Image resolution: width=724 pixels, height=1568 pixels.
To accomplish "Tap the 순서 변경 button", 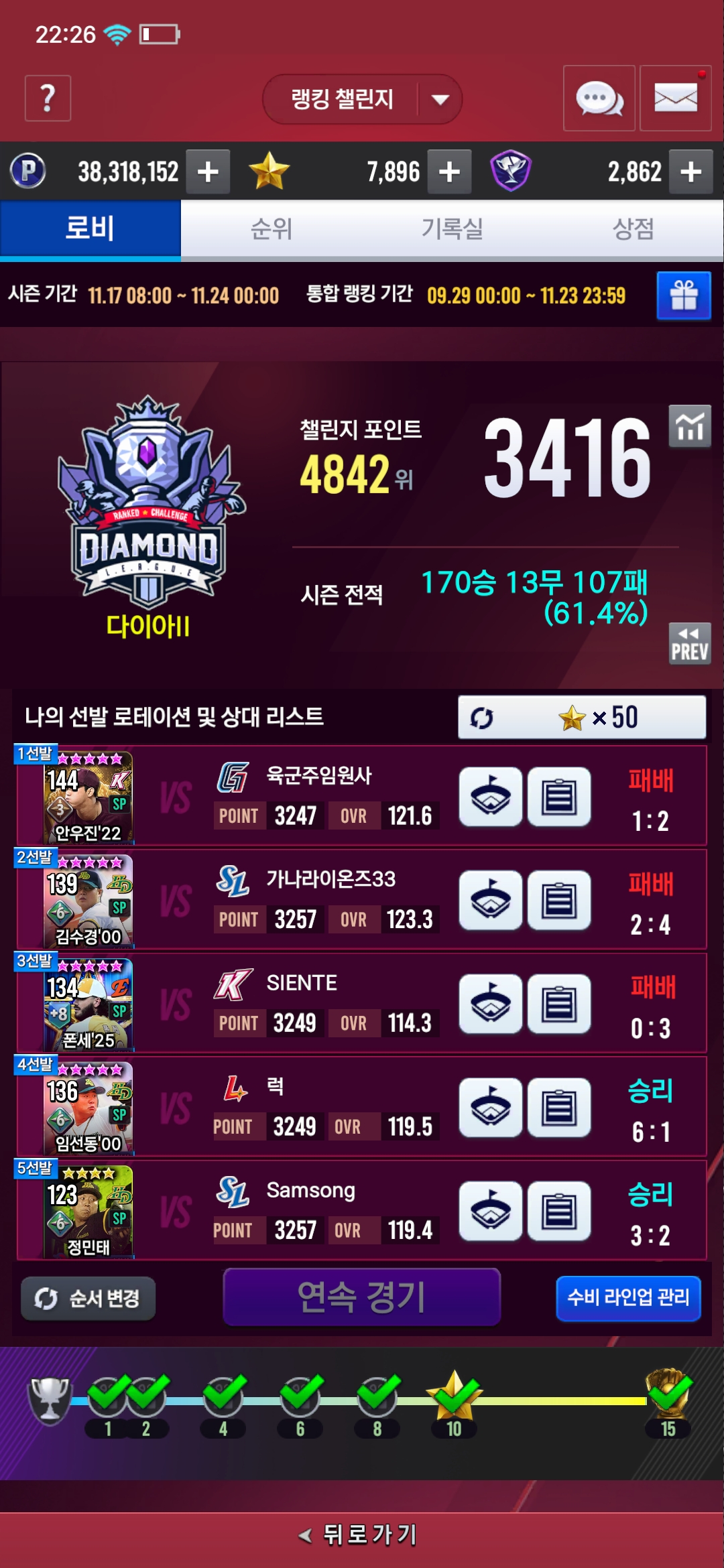I will coord(88,1299).
